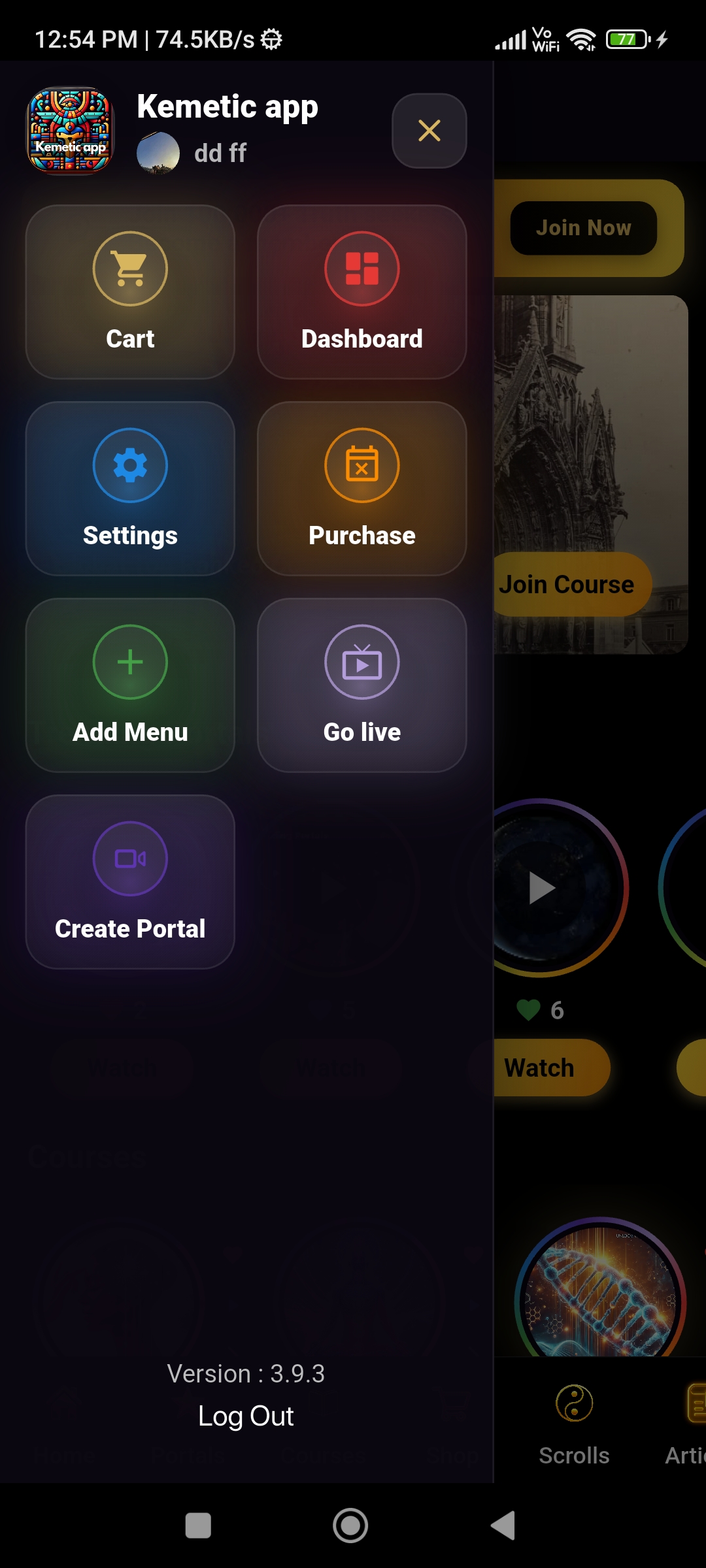Close the side menu drawer

[x=429, y=131]
